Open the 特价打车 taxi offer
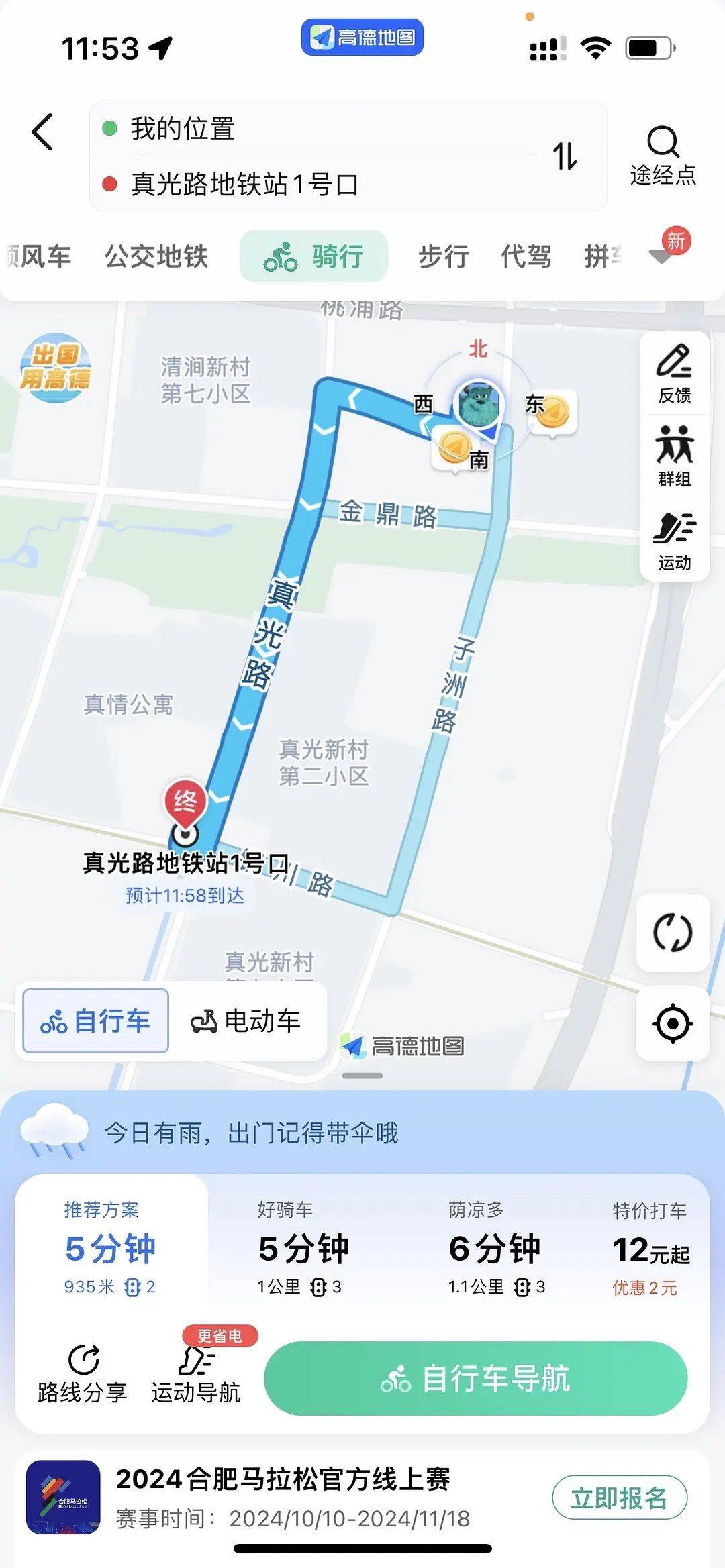Viewport: 725px width, 1568px height. [649, 1249]
